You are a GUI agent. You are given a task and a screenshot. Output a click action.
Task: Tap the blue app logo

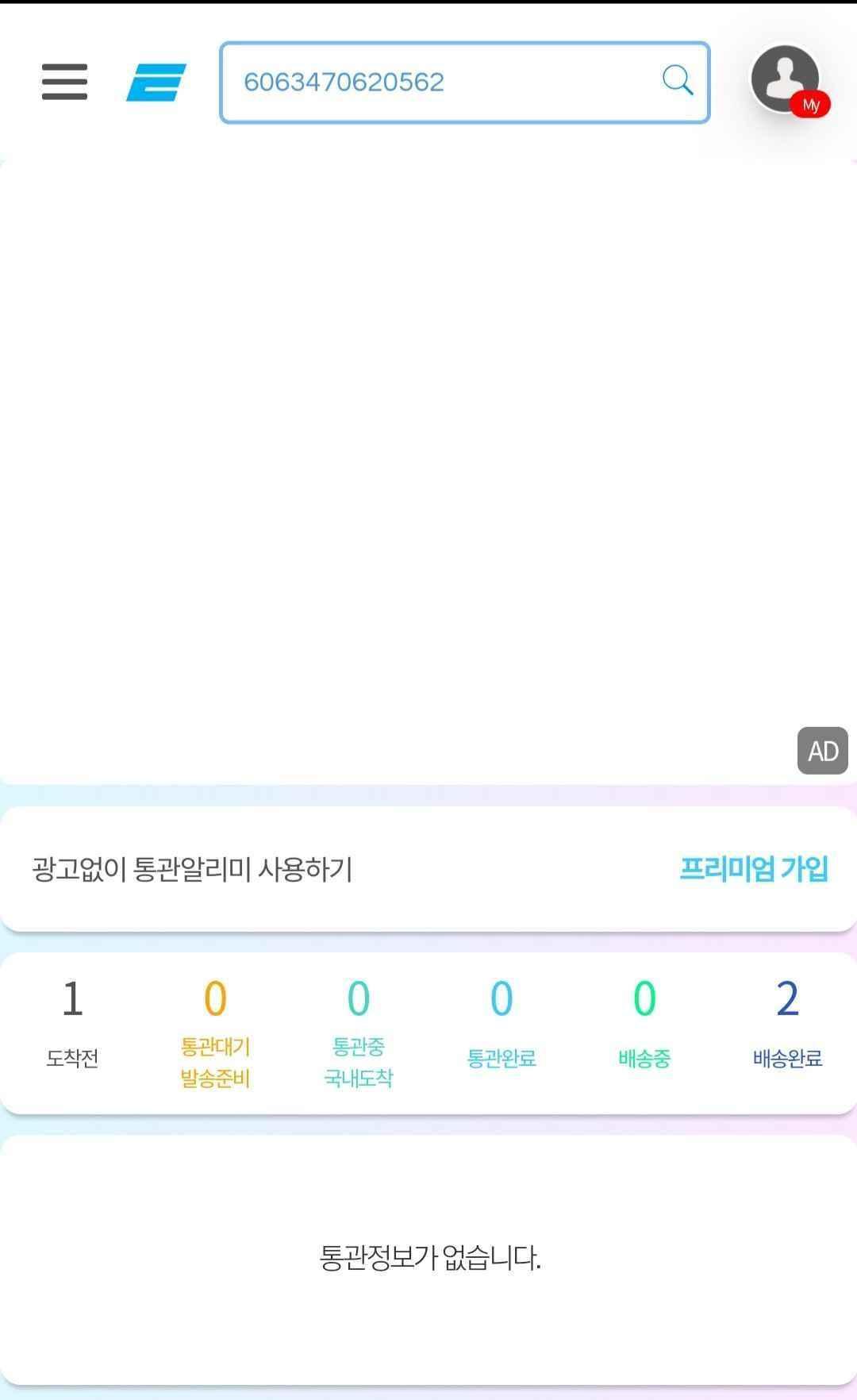click(156, 83)
